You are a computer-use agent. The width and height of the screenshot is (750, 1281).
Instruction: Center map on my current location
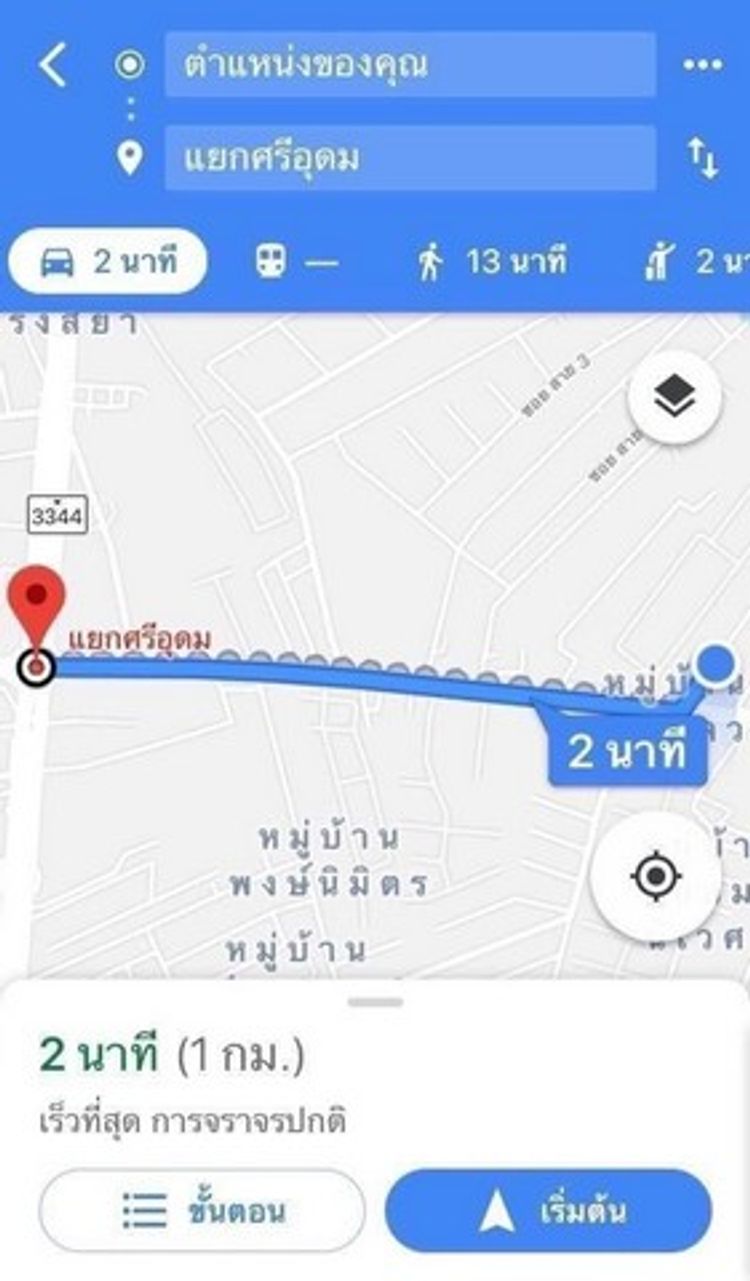(x=655, y=877)
